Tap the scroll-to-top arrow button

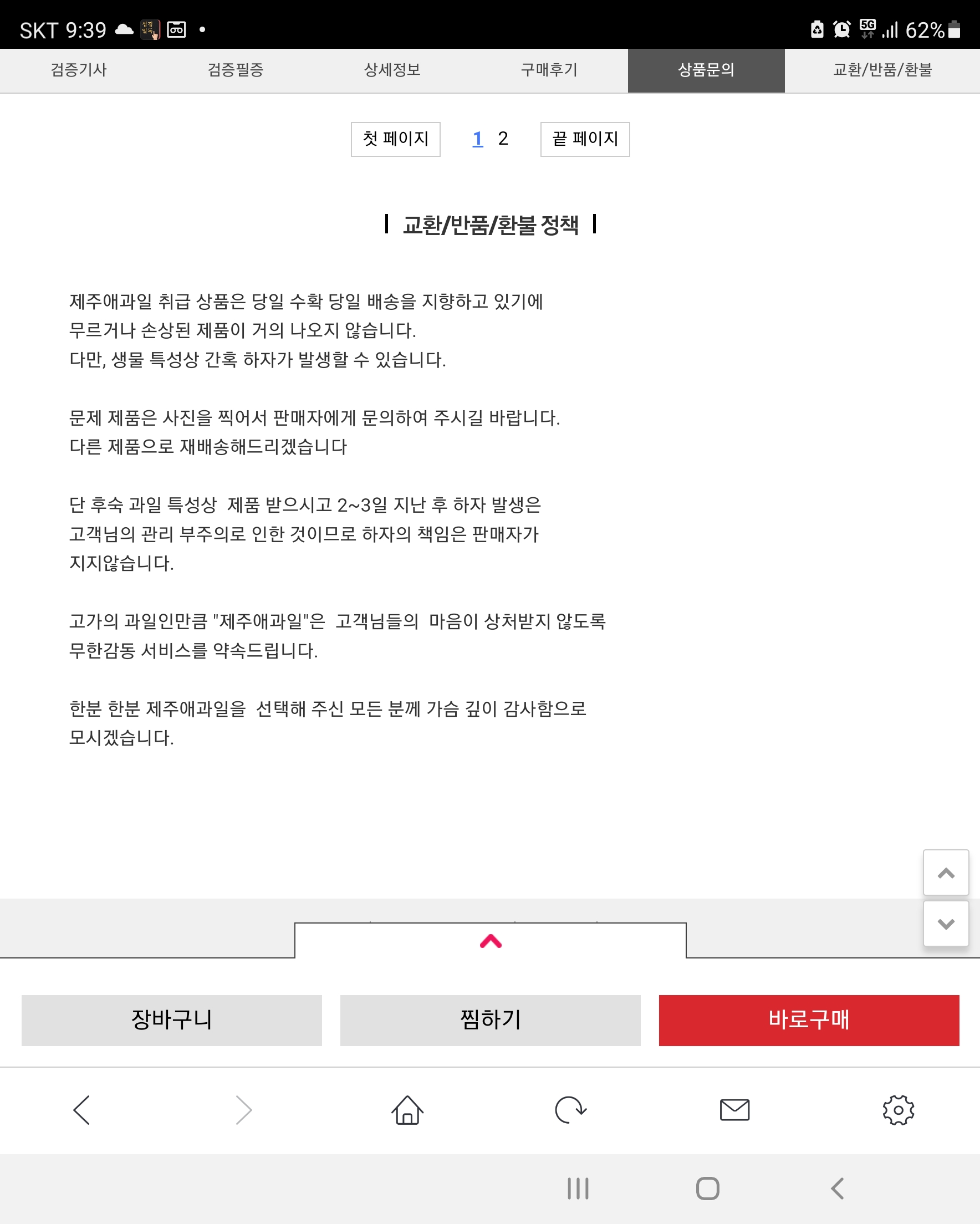click(x=946, y=873)
